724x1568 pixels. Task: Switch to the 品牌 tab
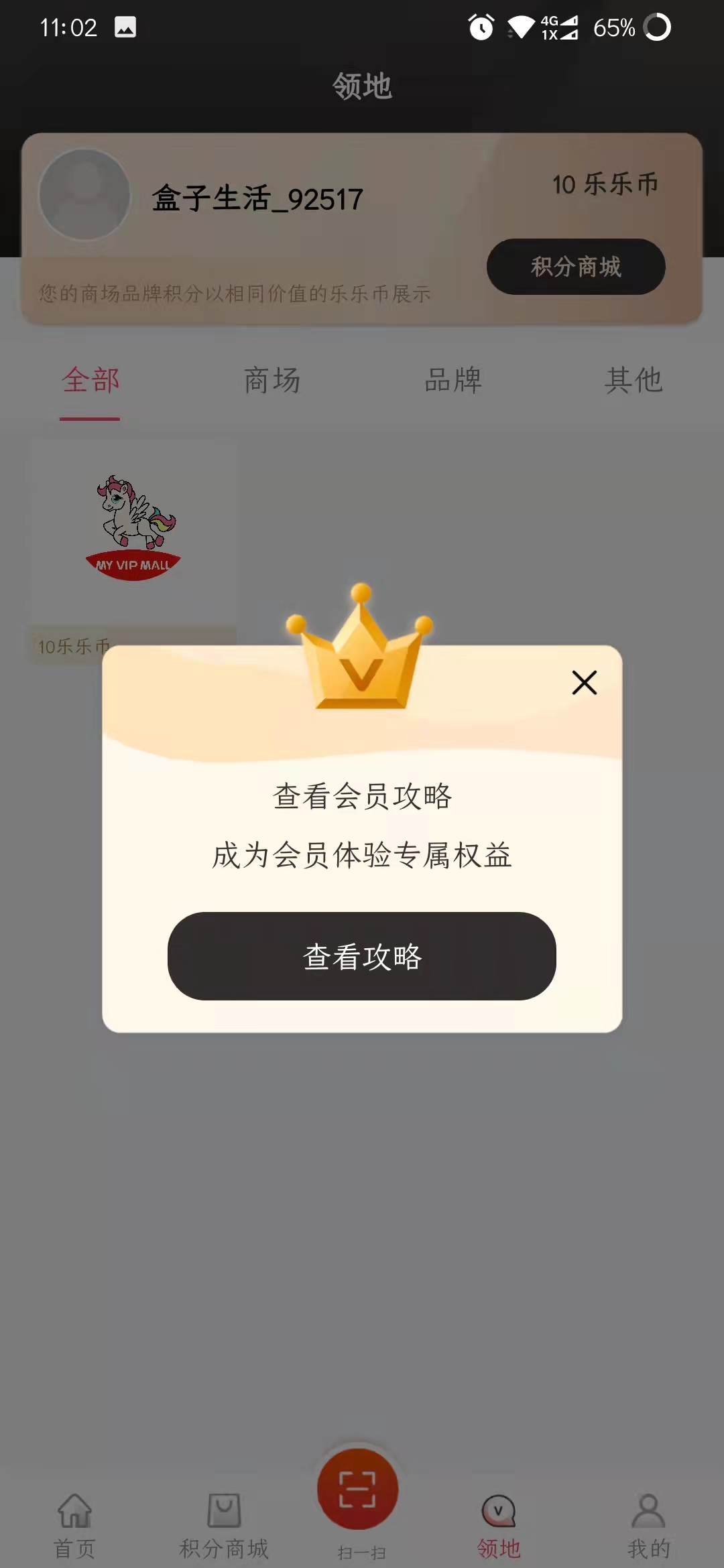[x=452, y=381]
